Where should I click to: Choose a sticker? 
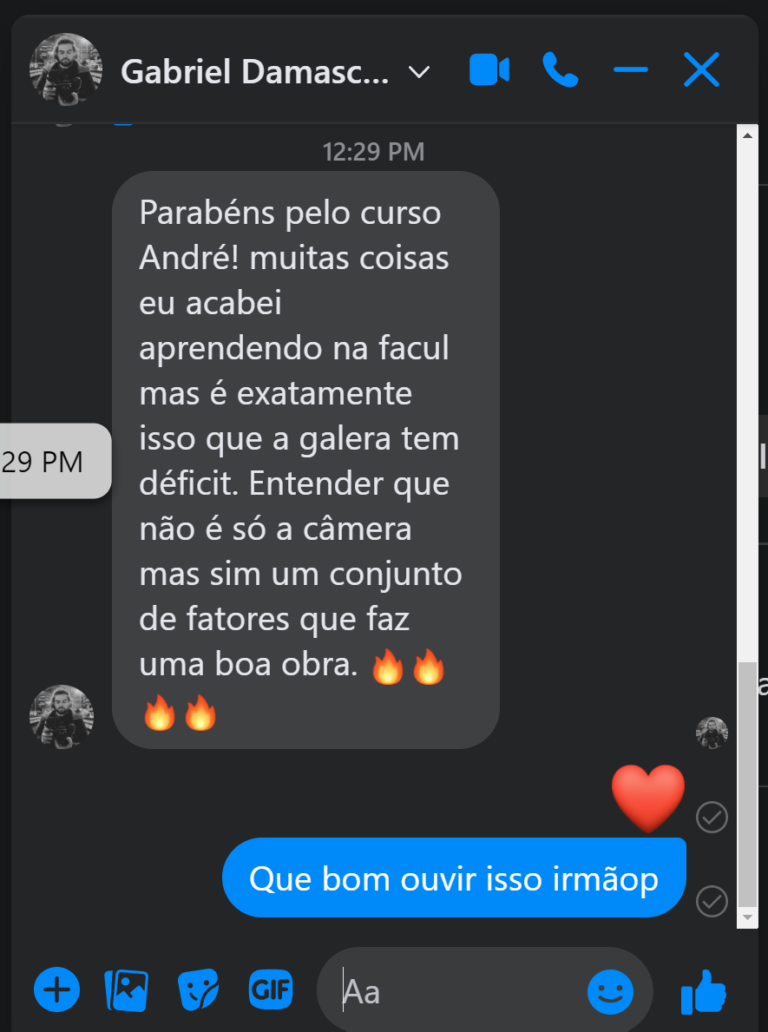[198, 990]
